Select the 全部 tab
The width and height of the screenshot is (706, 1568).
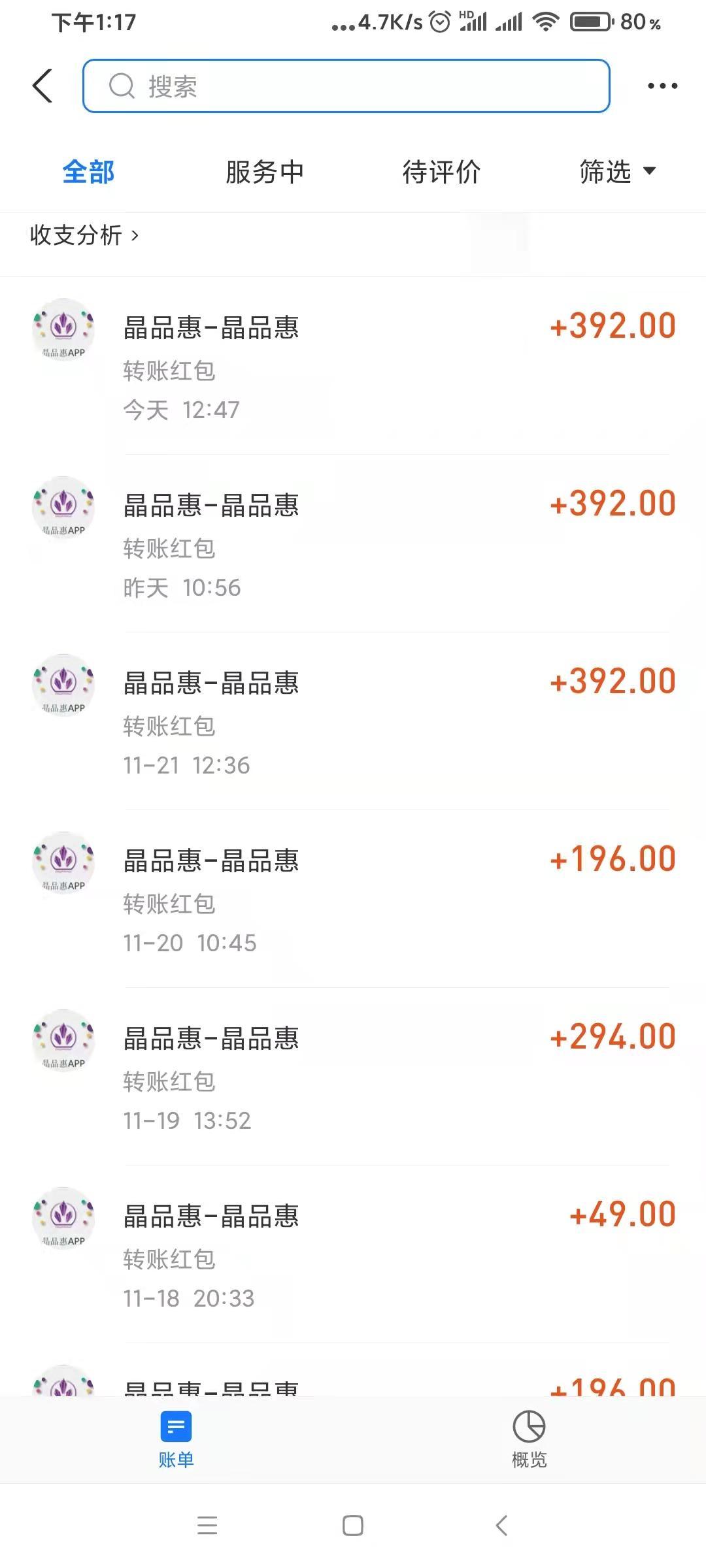pos(88,171)
